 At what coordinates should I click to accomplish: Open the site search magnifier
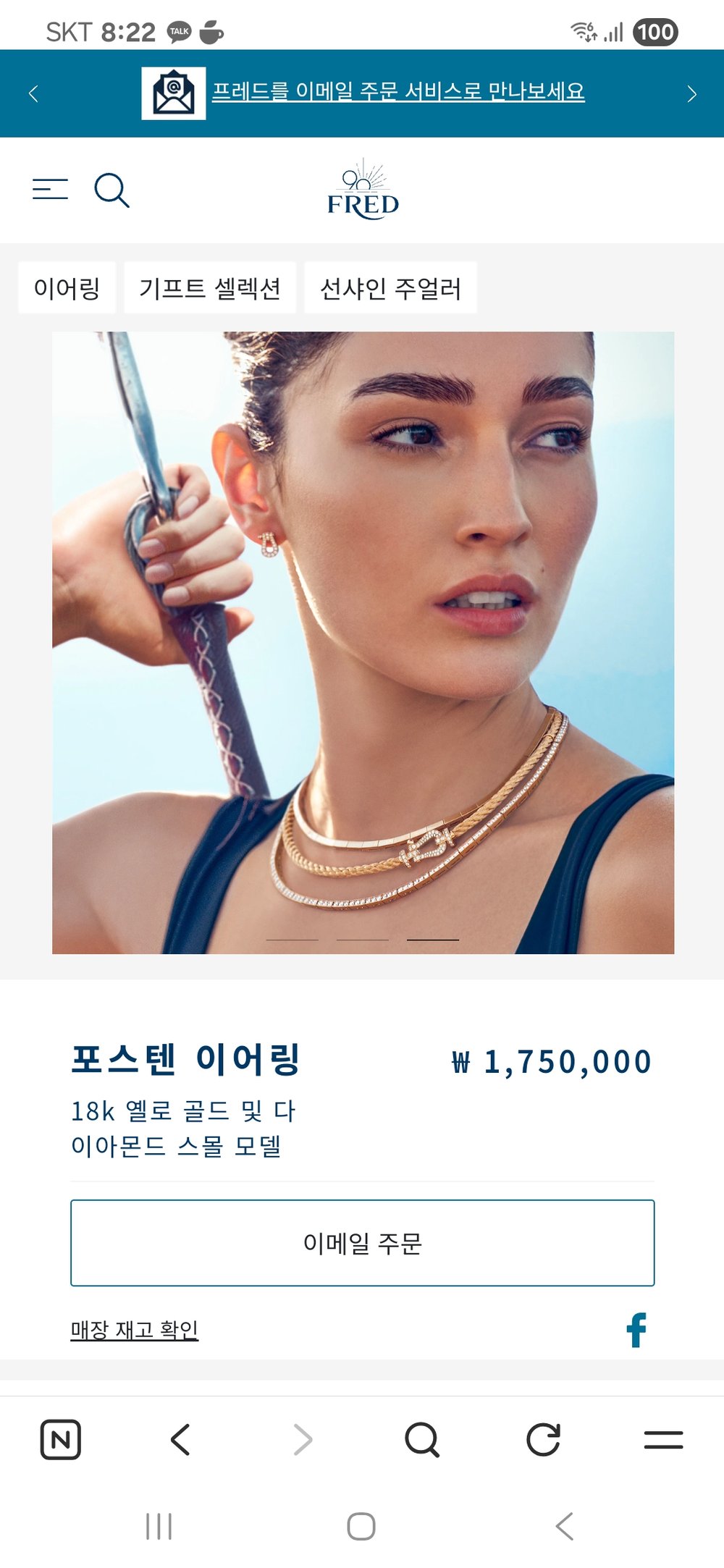111,190
